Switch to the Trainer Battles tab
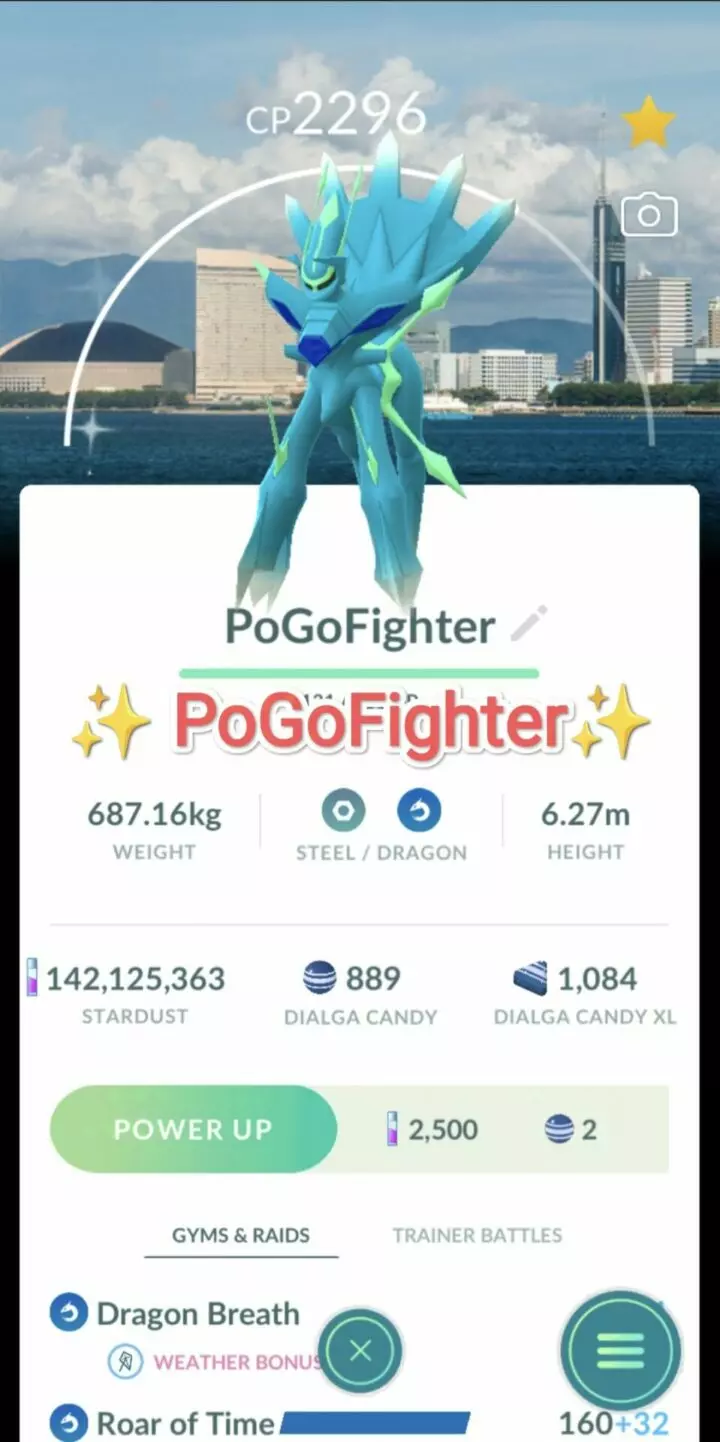The image size is (720, 1442). (x=476, y=1235)
